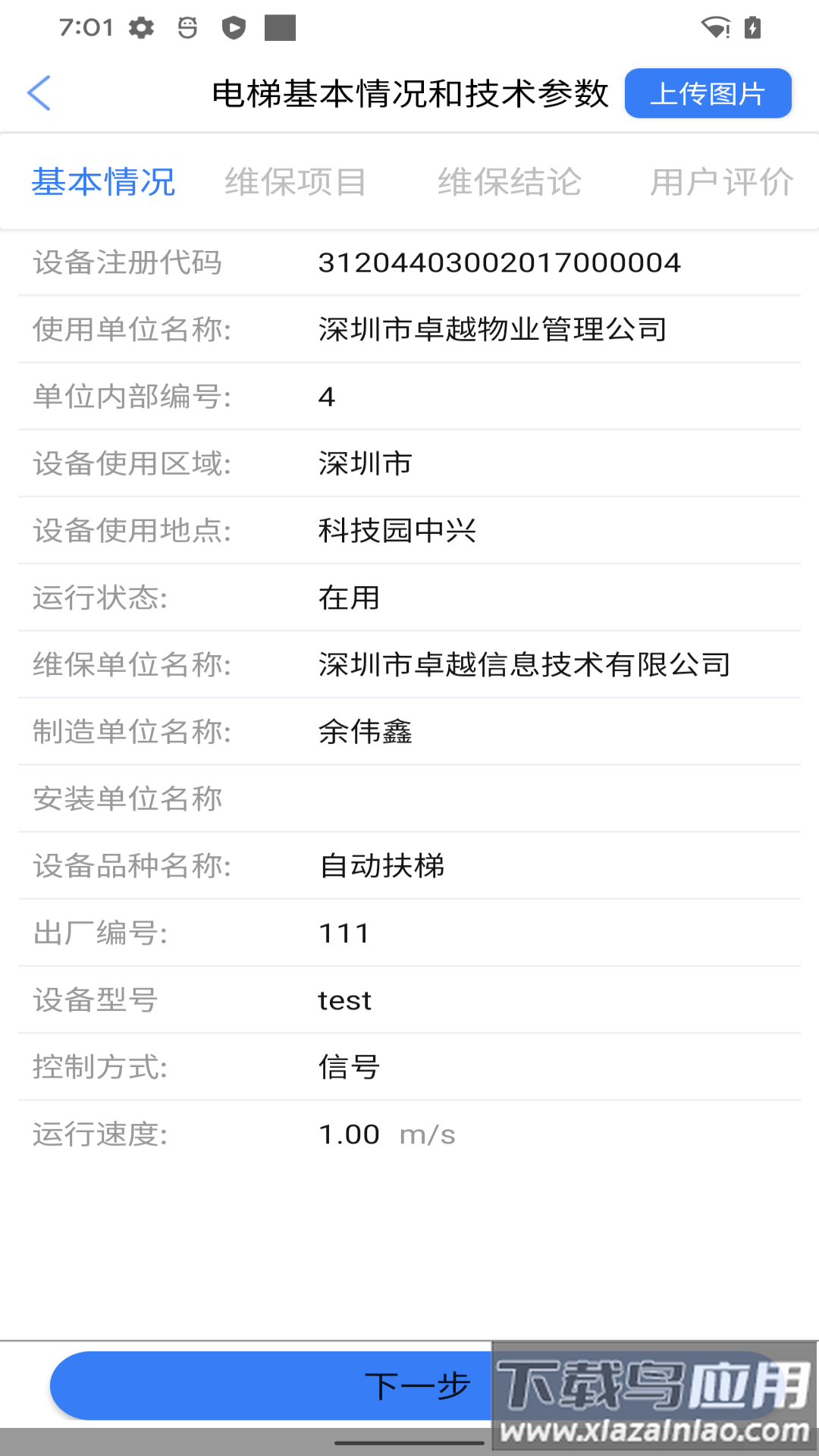The height and width of the screenshot is (1456, 819).
Task: Open the settings gear in the status bar
Action: coord(142,28)
